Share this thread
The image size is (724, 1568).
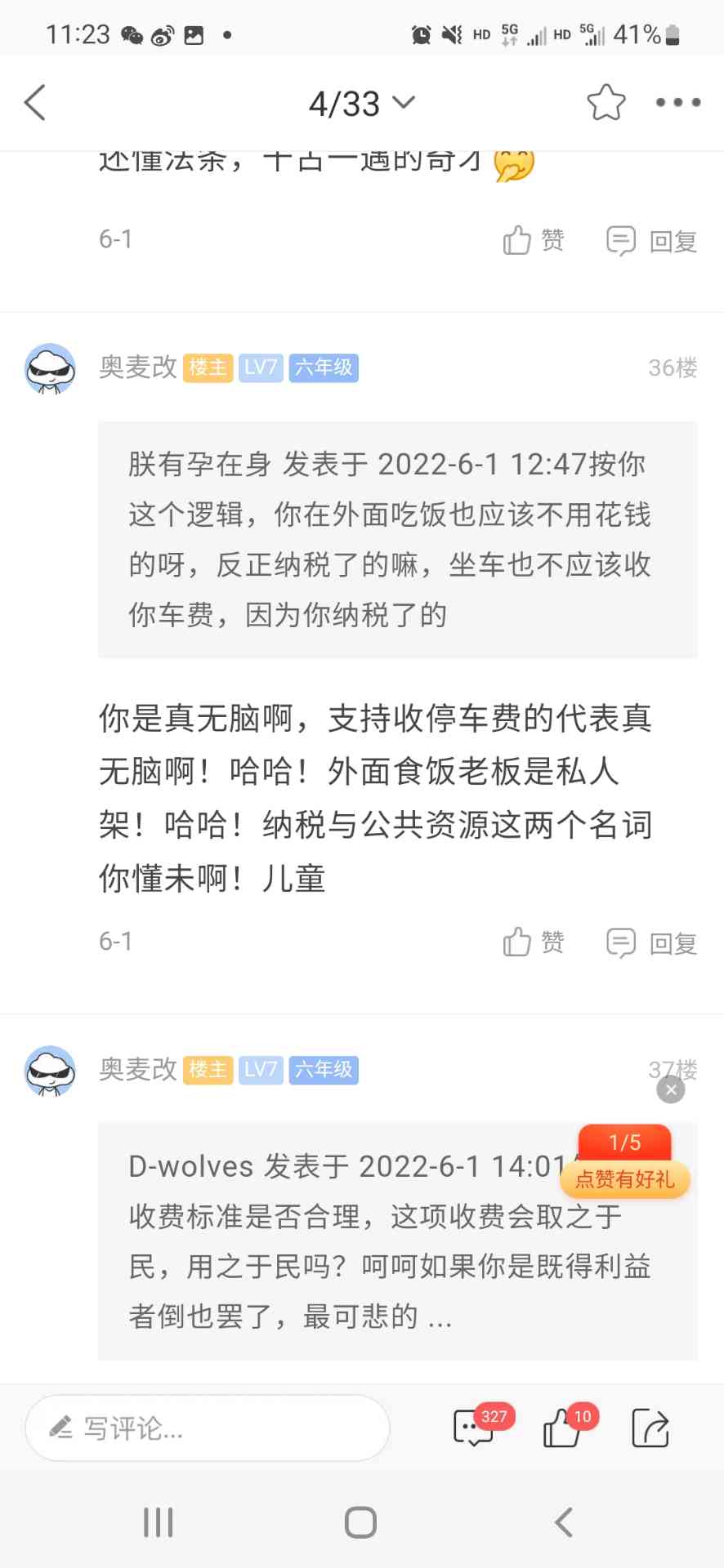[650, 1428]
